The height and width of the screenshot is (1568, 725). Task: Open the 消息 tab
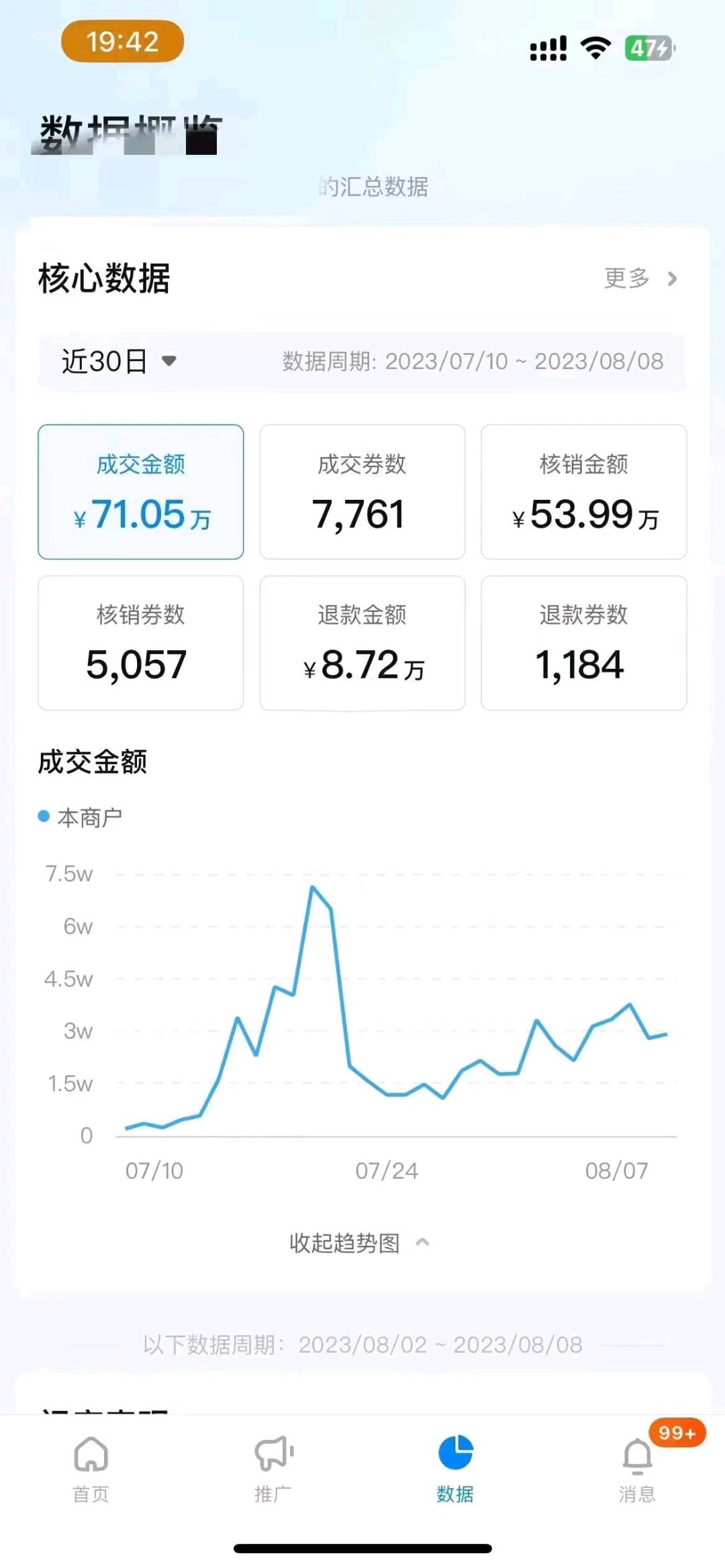click(637, 1469)
